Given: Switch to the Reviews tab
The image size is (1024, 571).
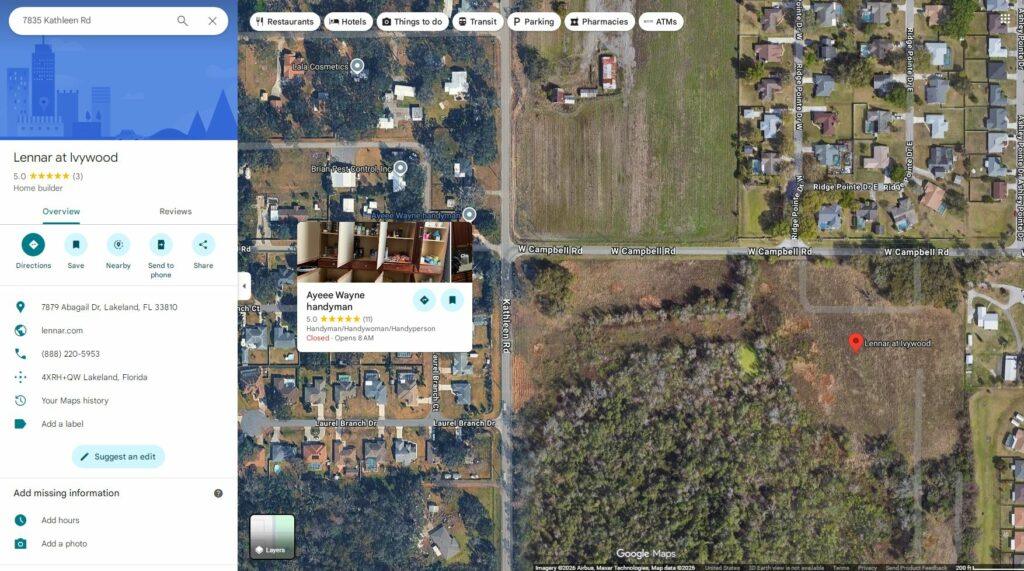Looking at the screenshot, I should pos(175,212).
